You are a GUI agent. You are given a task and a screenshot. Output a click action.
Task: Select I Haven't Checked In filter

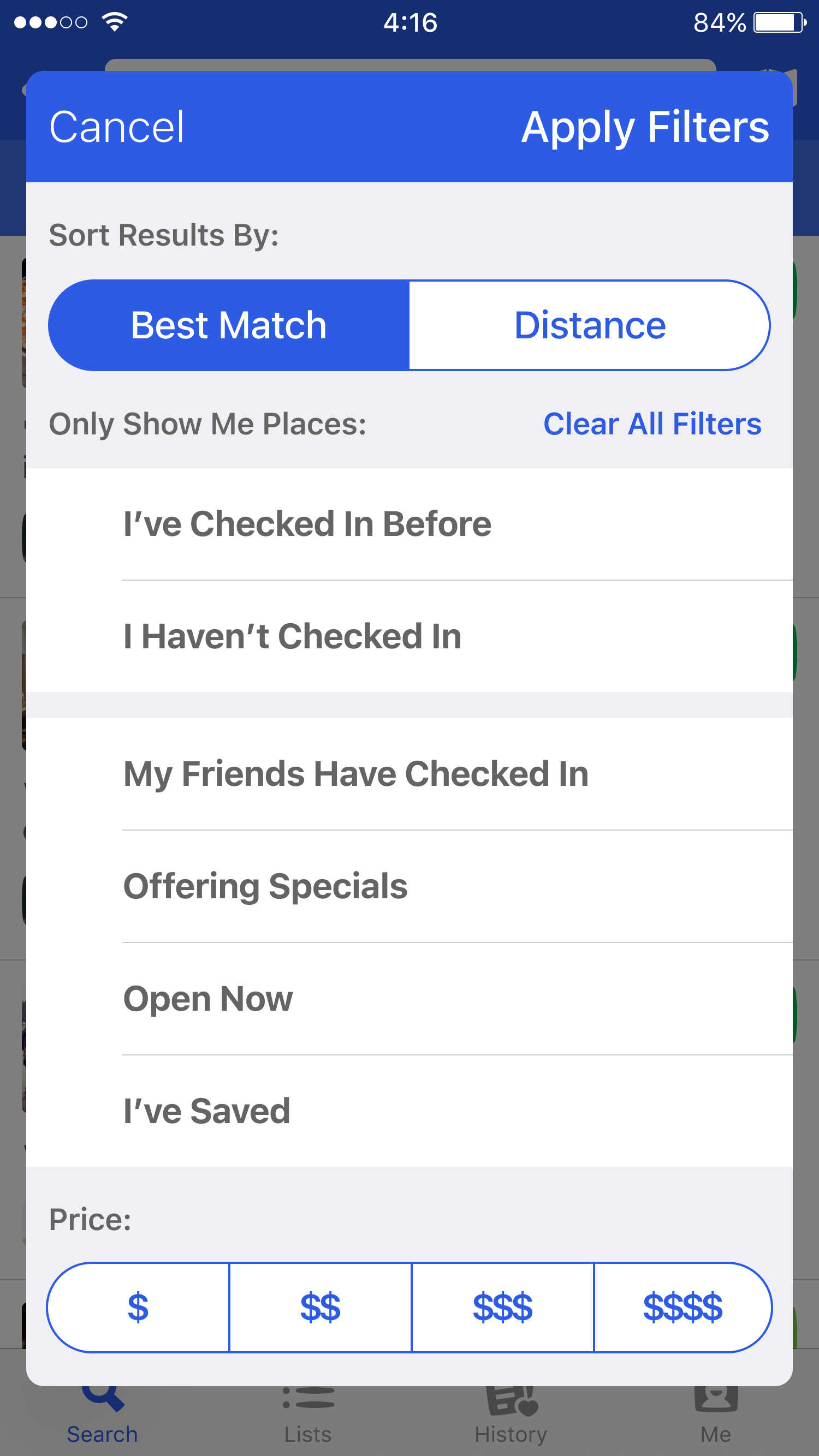(x=408, y=636)
